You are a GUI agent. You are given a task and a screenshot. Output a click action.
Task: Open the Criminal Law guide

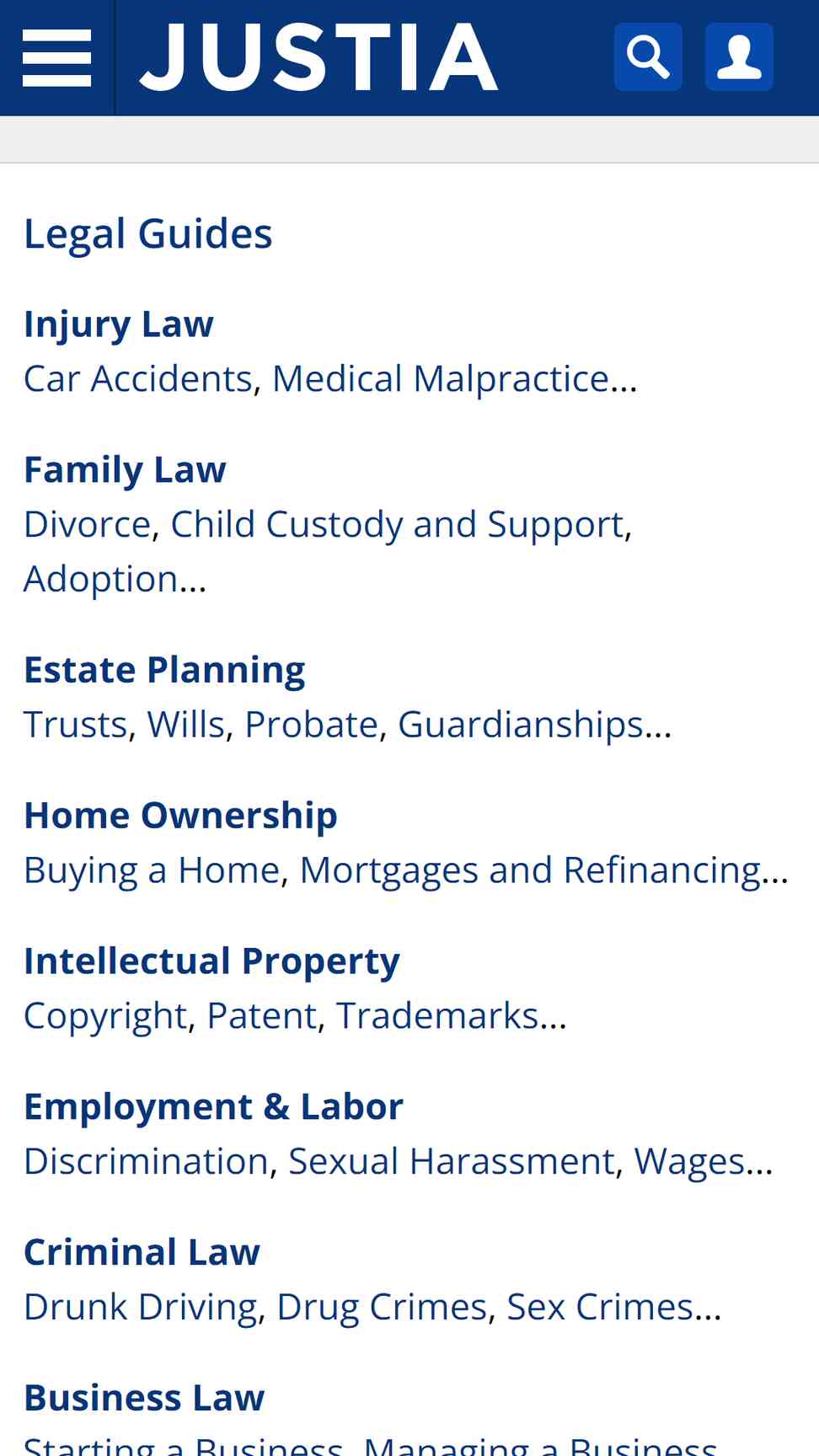142,1252
